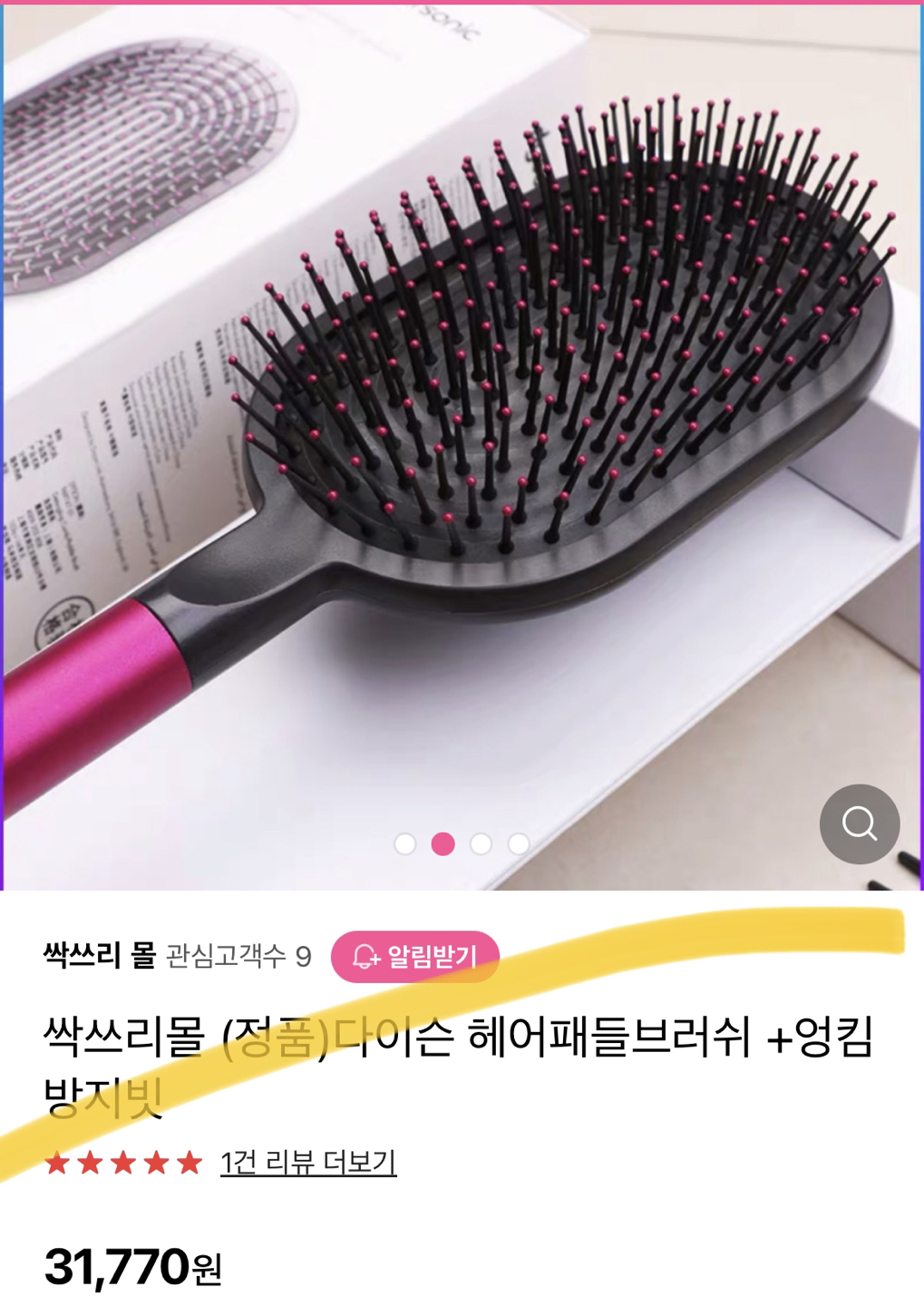Select the third image indicator dot

point(481,843)
